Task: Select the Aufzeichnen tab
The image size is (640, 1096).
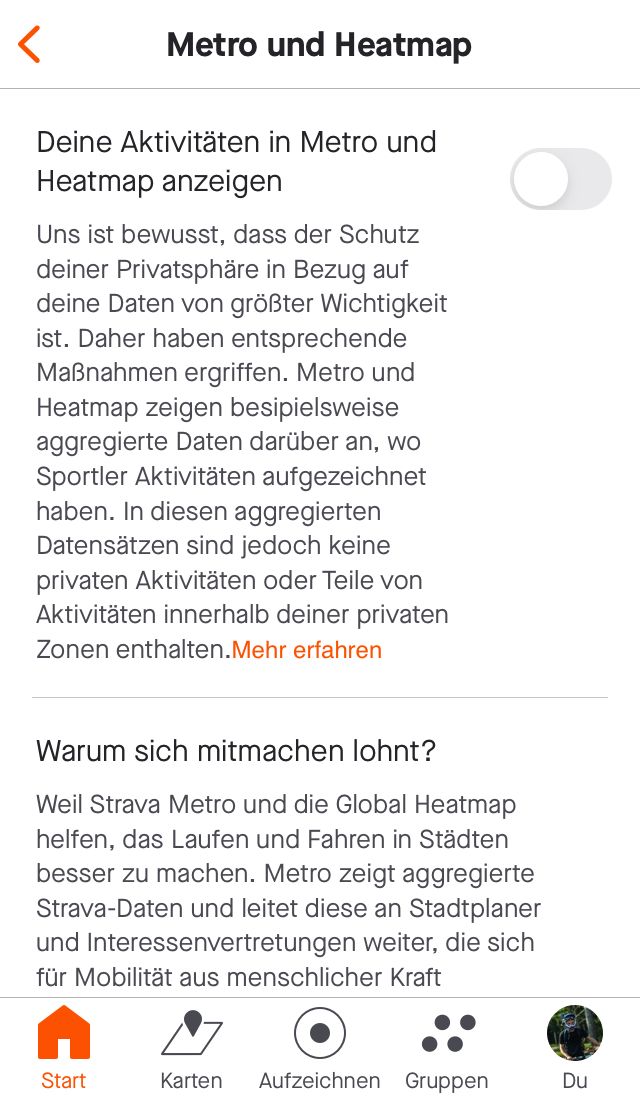Action: pos(319,1048)
